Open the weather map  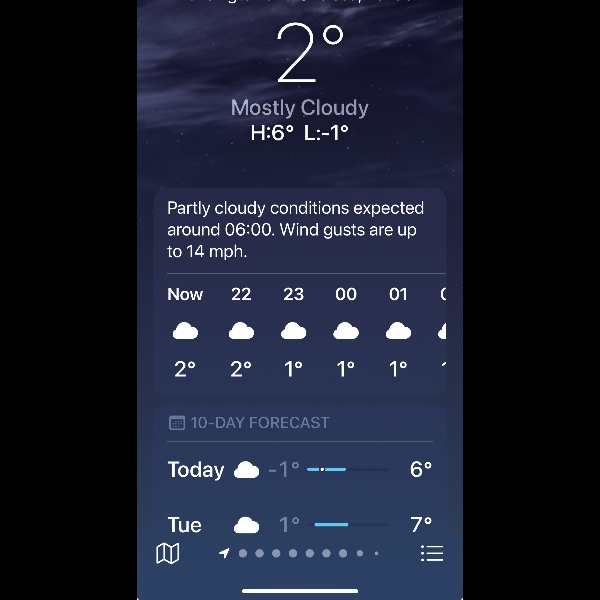point(168,553)
